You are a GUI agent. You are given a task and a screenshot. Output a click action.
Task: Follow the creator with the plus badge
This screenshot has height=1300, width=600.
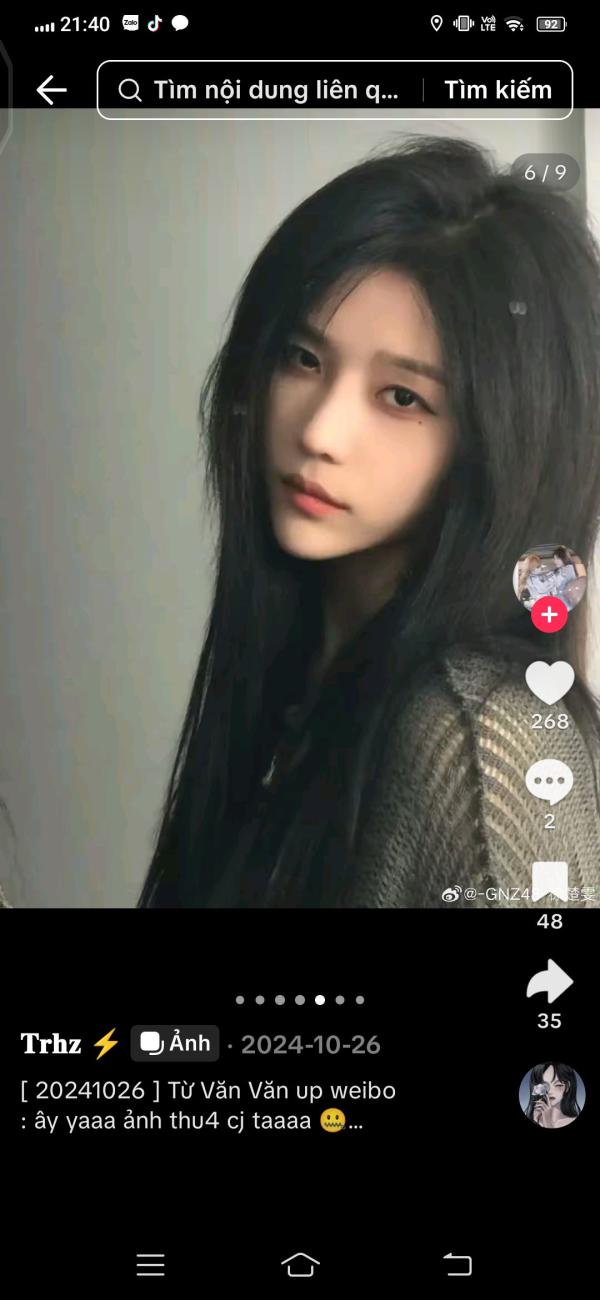tap(549, 614)
